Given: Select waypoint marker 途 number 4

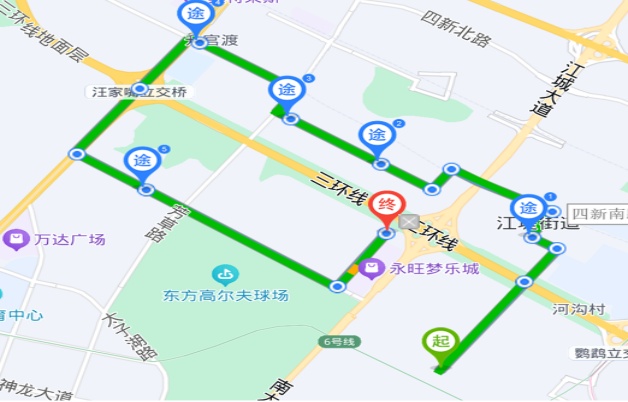Looking at the screenshot, I should [193, 14].
